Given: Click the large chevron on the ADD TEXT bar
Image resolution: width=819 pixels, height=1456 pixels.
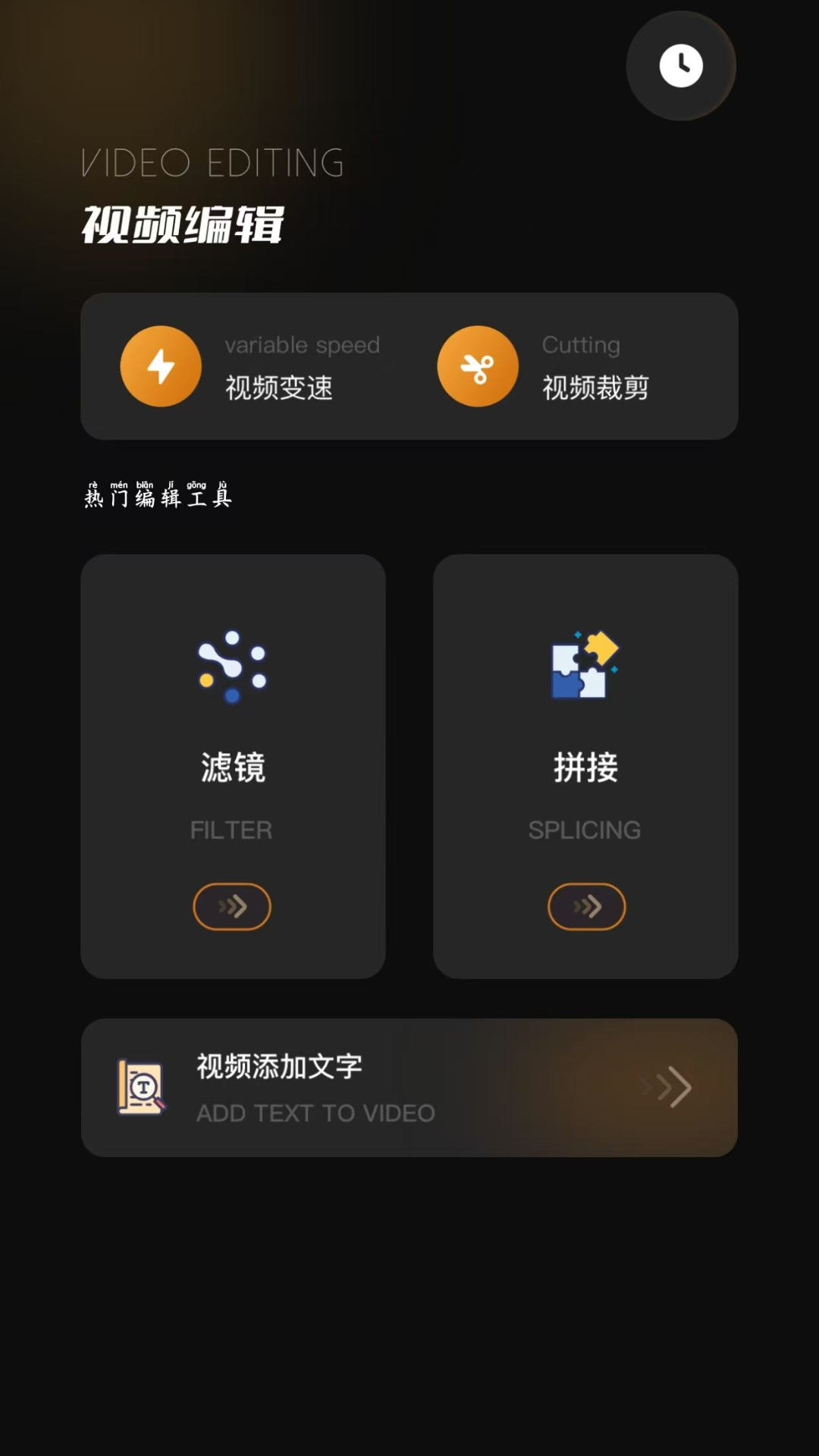Looking at the screenshot, I should coord(667,1087).
